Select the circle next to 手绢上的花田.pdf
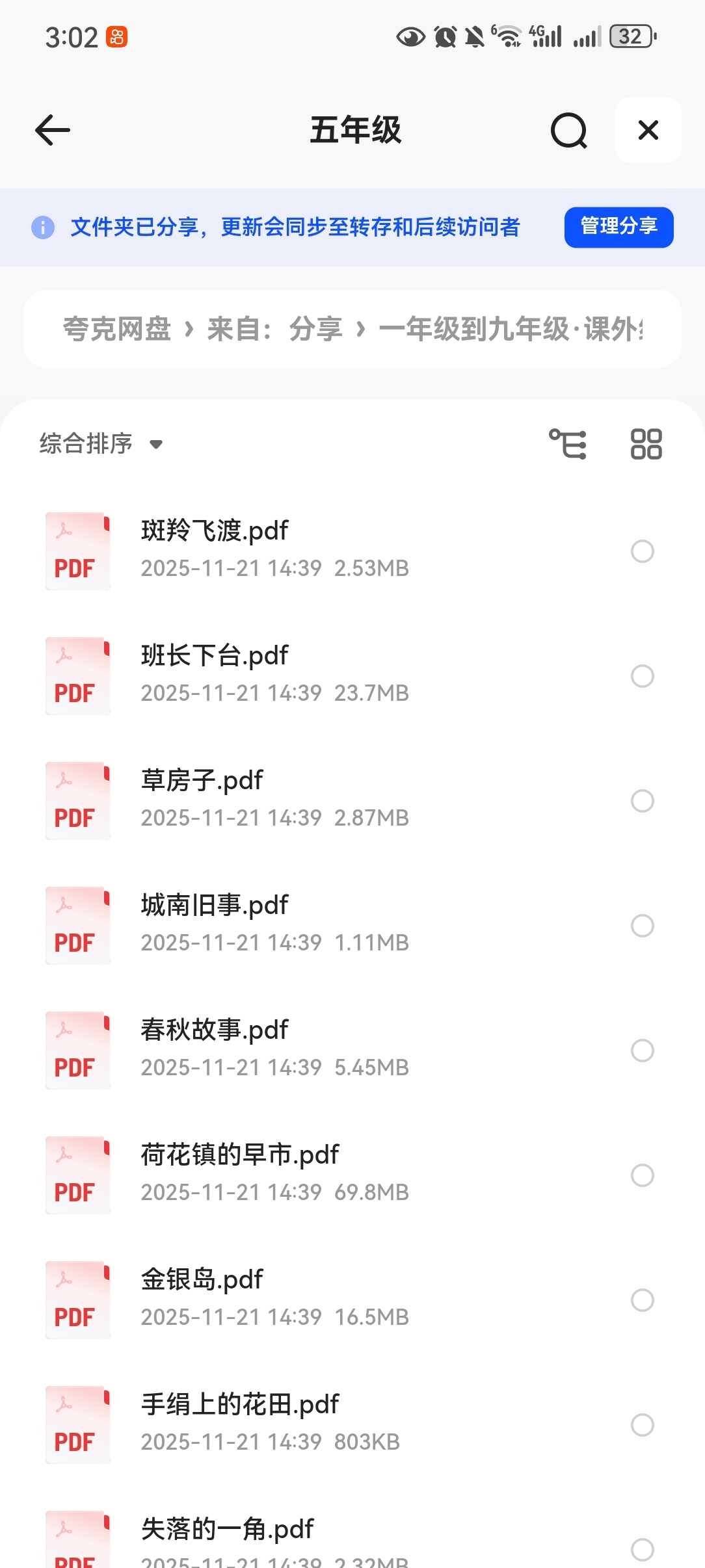The height and width of the screenshot is (1568, 705). (x=642, y=1425)
